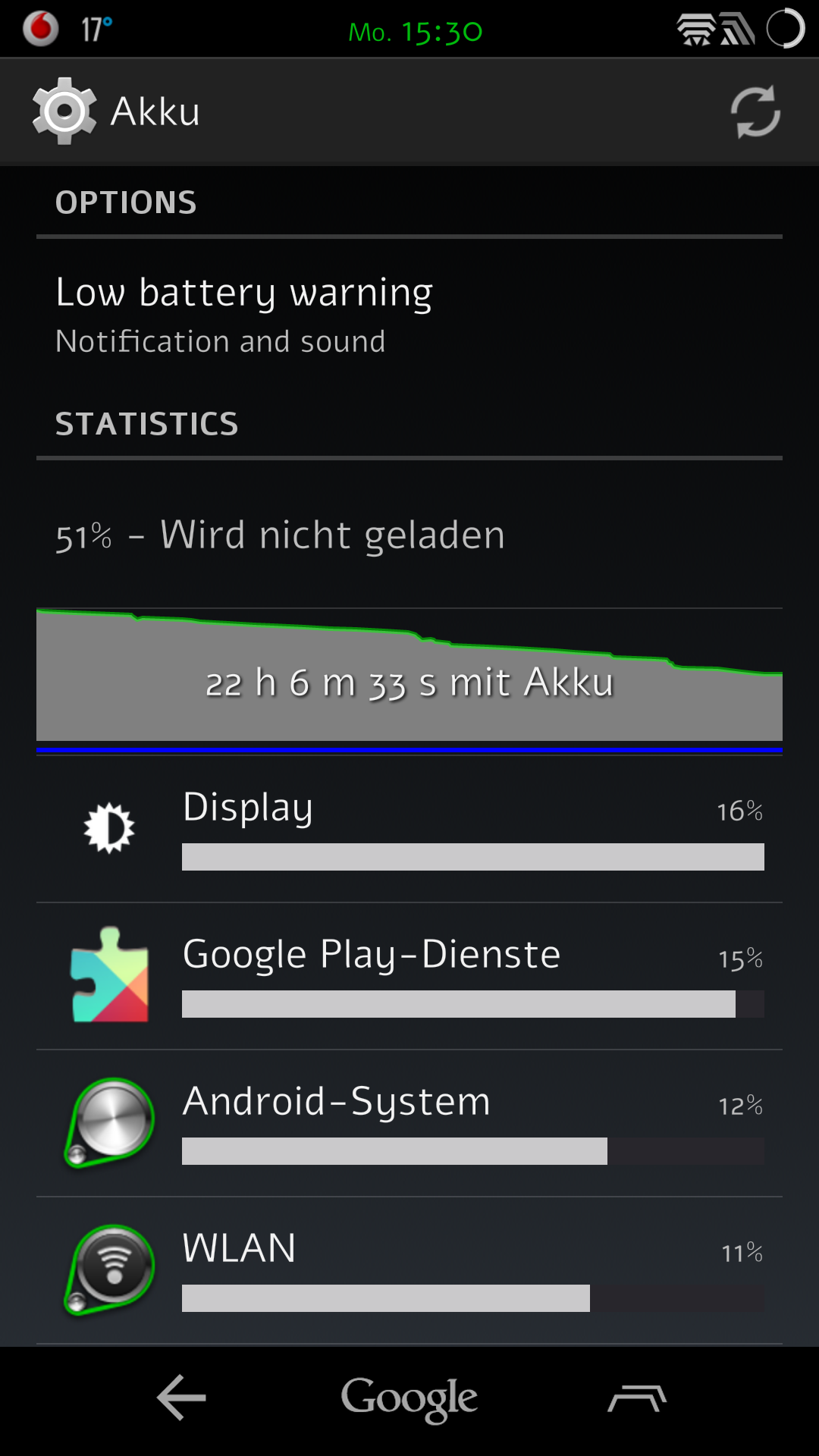Screen dimensions: 819x1456
Task: Open the battery history graph
Action: click(x=409, y=675)
